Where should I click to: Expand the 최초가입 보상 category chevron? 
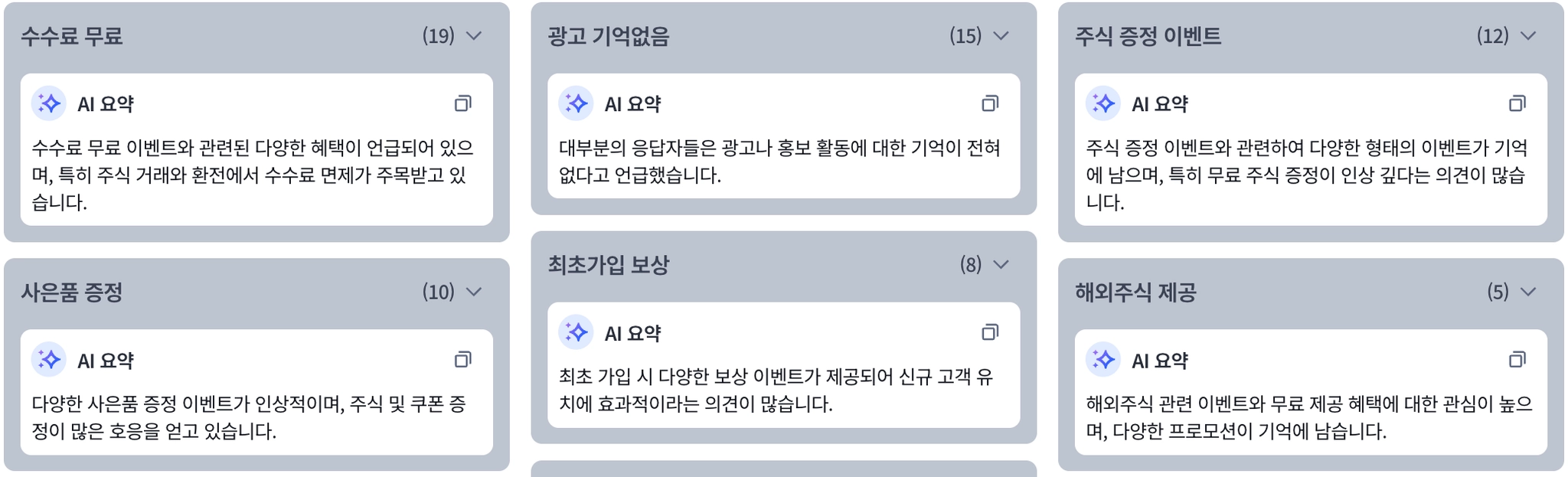tap(1001, 265)
